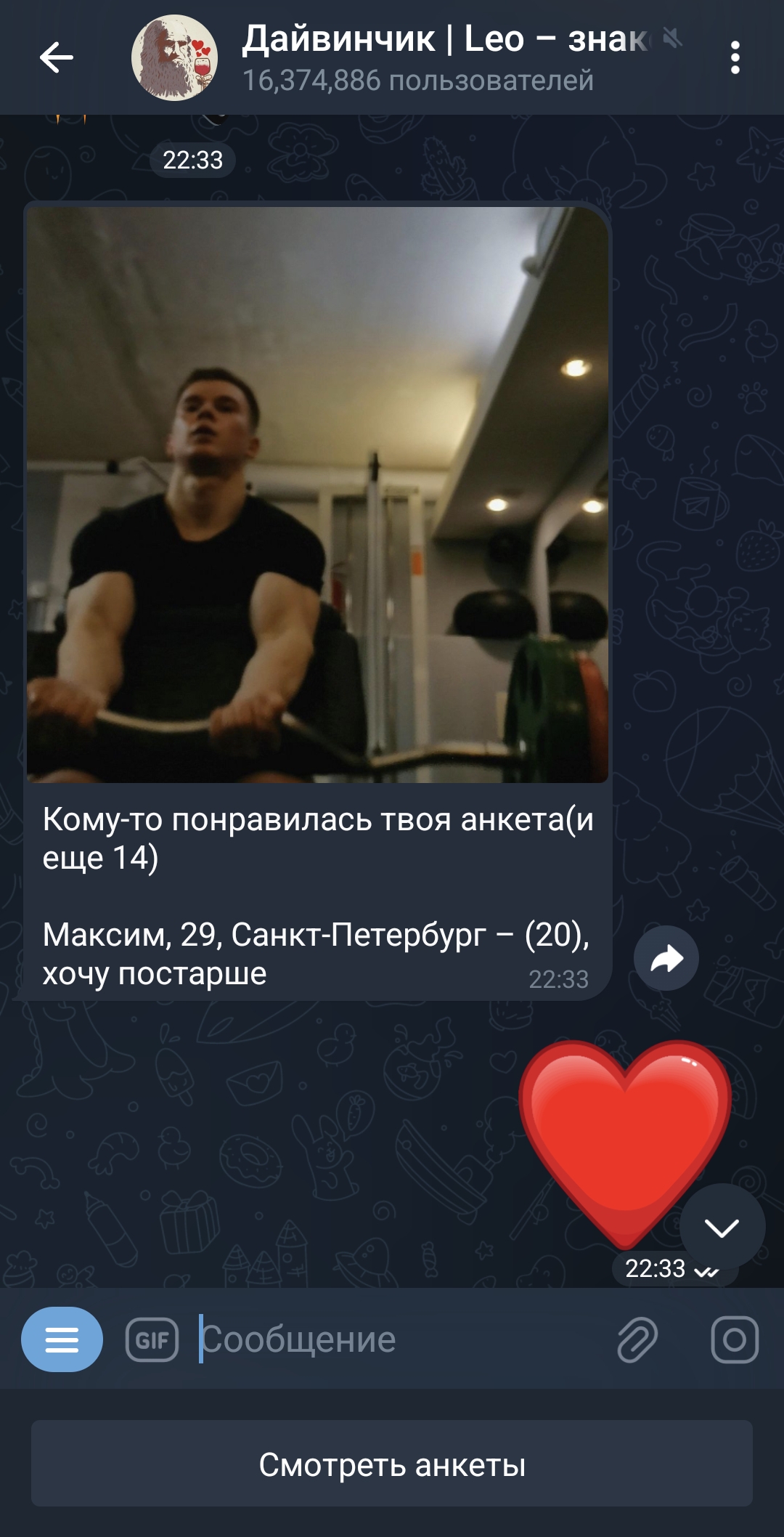Open Максим's profile photo
784x1537 pixels.
[317, 494]
